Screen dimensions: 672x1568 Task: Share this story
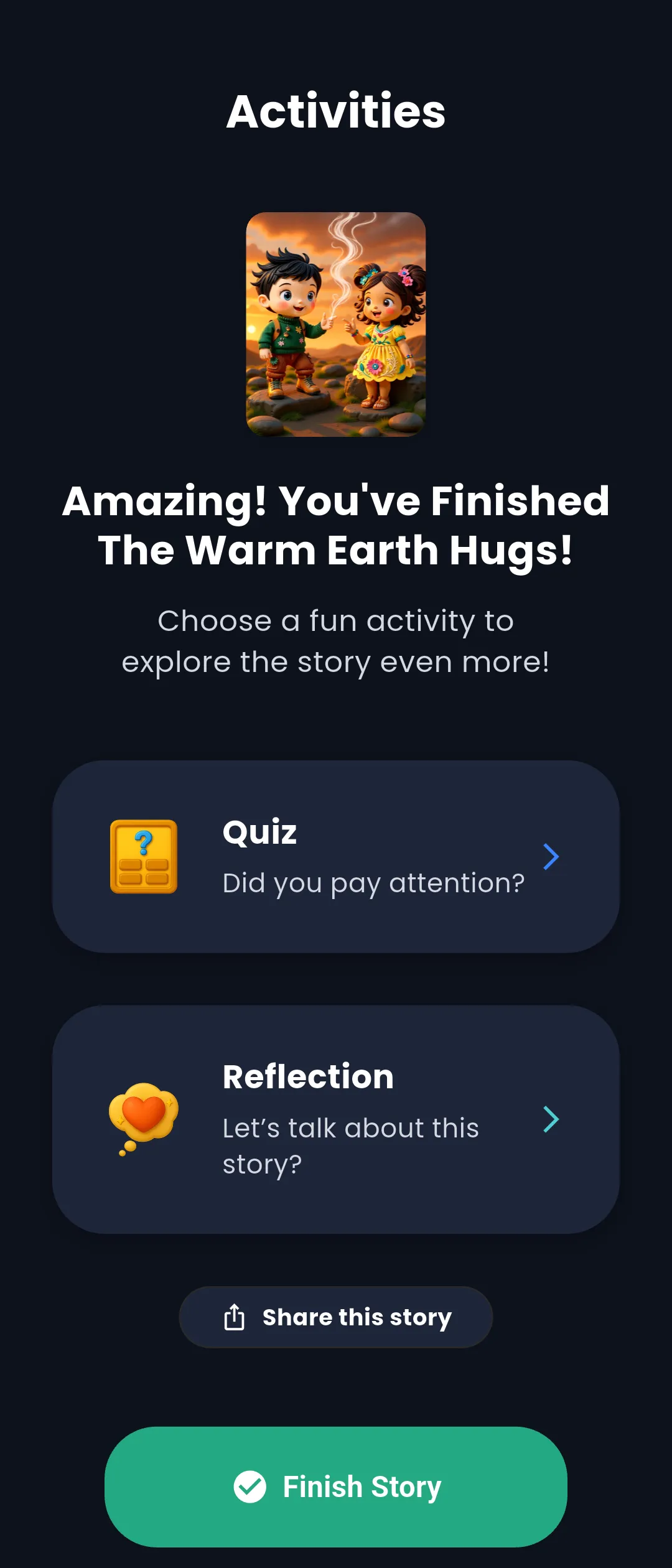336,1317
